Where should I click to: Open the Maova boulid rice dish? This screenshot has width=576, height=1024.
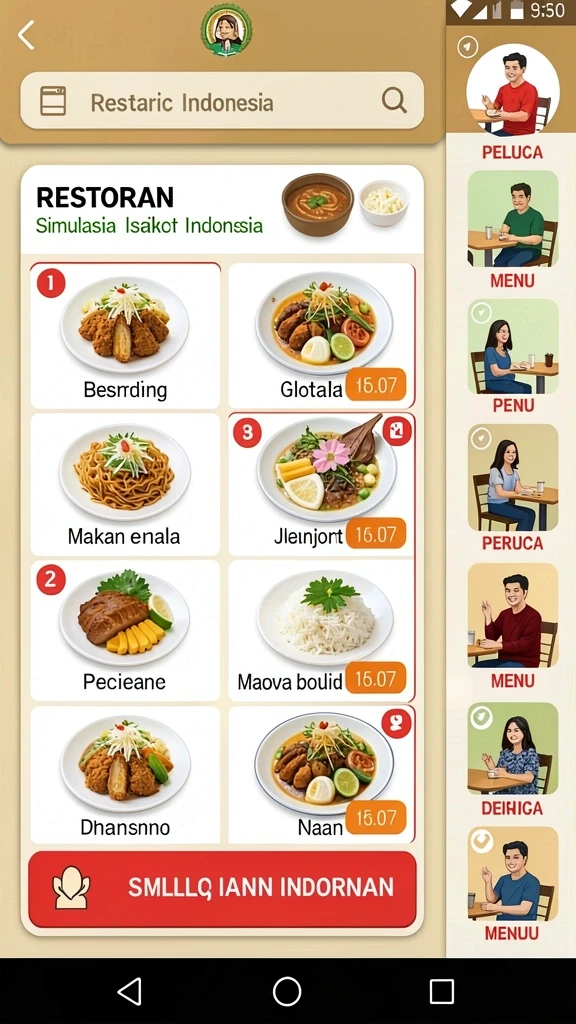pyautogui.click(x=322, y=630)
